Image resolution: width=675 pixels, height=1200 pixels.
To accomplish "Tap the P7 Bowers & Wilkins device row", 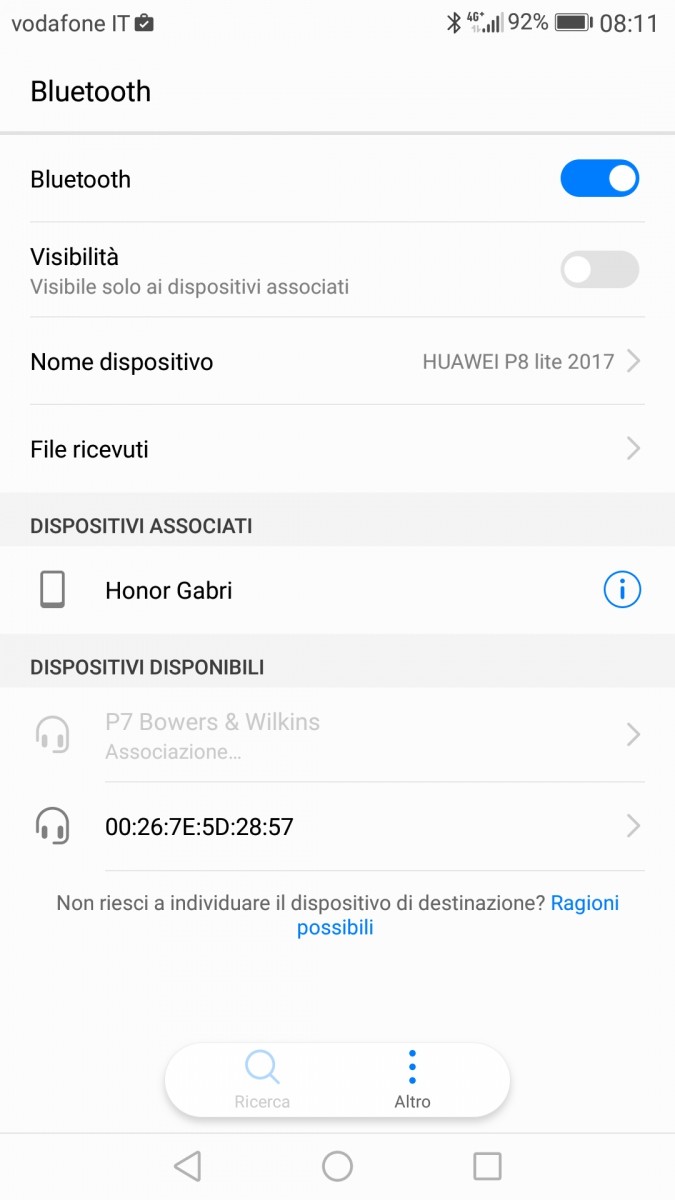I will (x=337, y=735).
